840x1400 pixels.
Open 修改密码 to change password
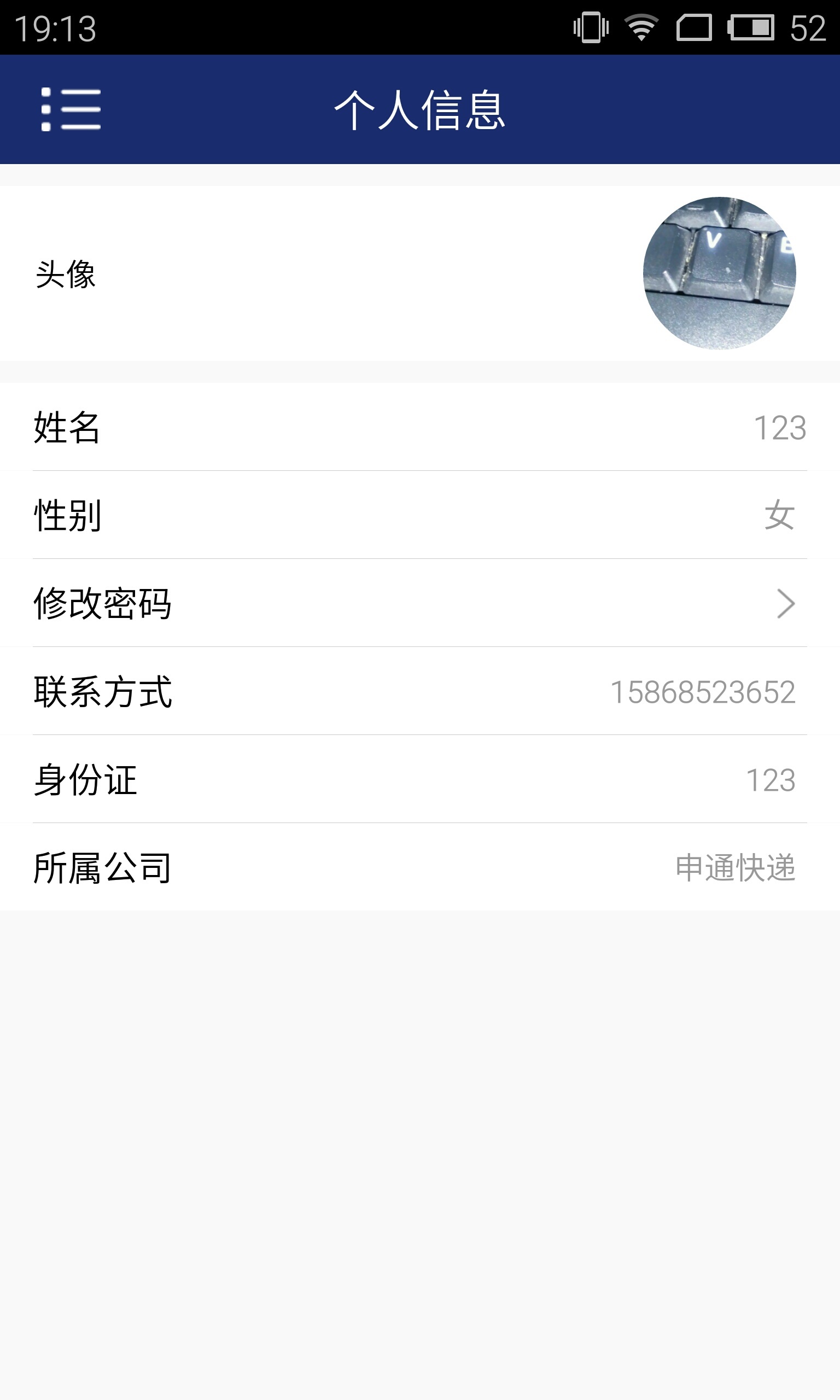point(420,603)
